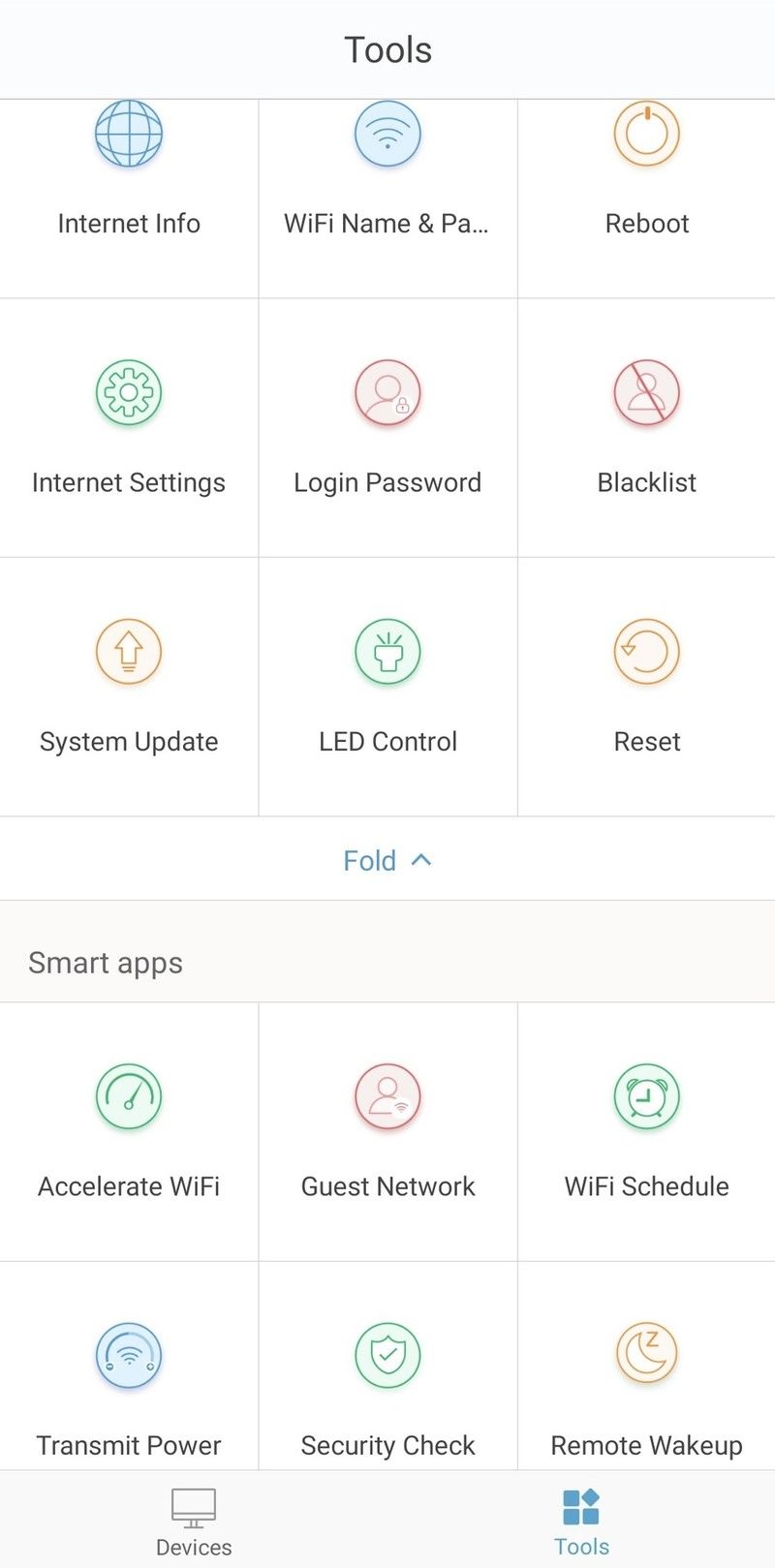Screen dimensions: 775x1568
Task: Select the Reset tool
Action: click(x=646, y=686)
